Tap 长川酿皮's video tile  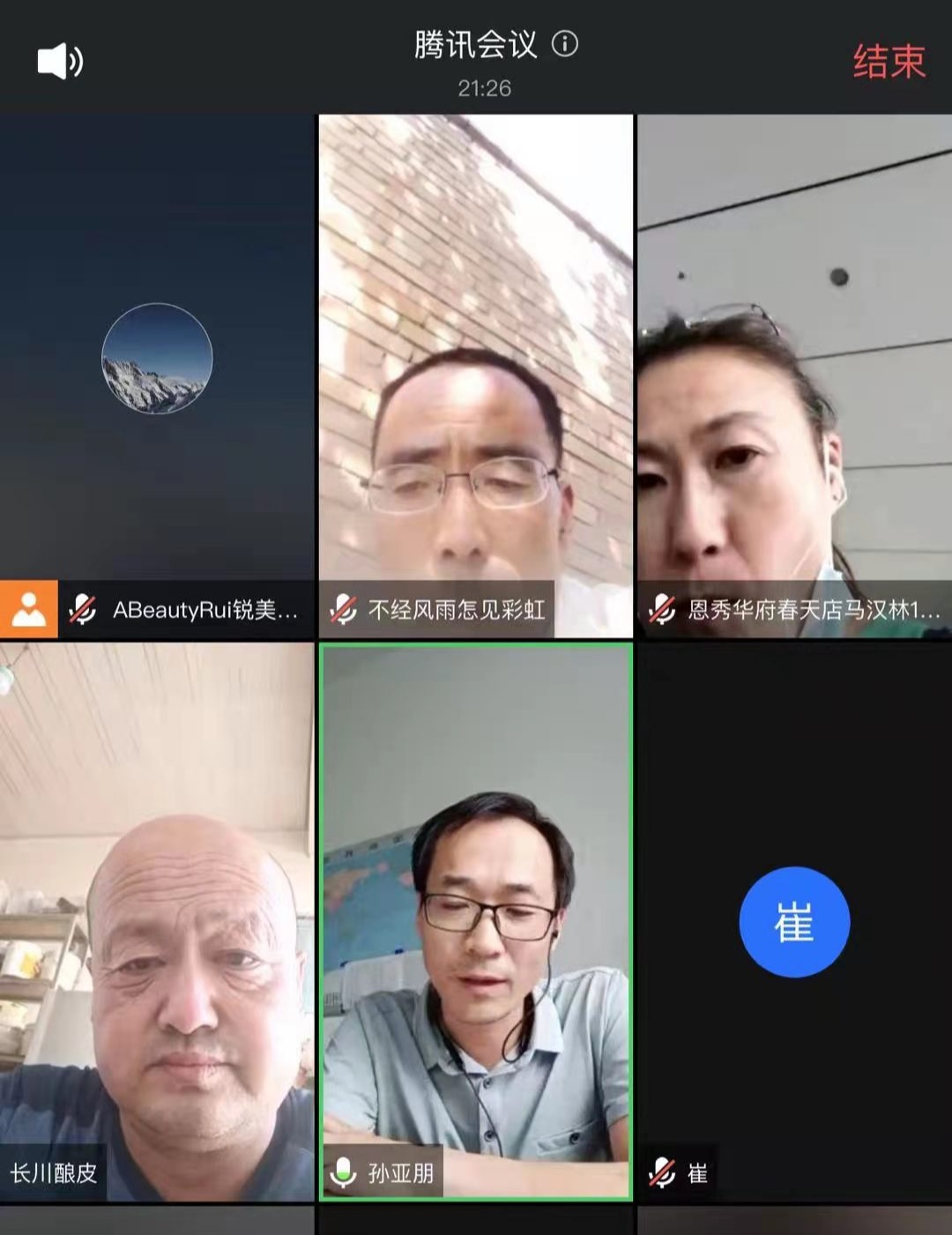click(157, 921)
